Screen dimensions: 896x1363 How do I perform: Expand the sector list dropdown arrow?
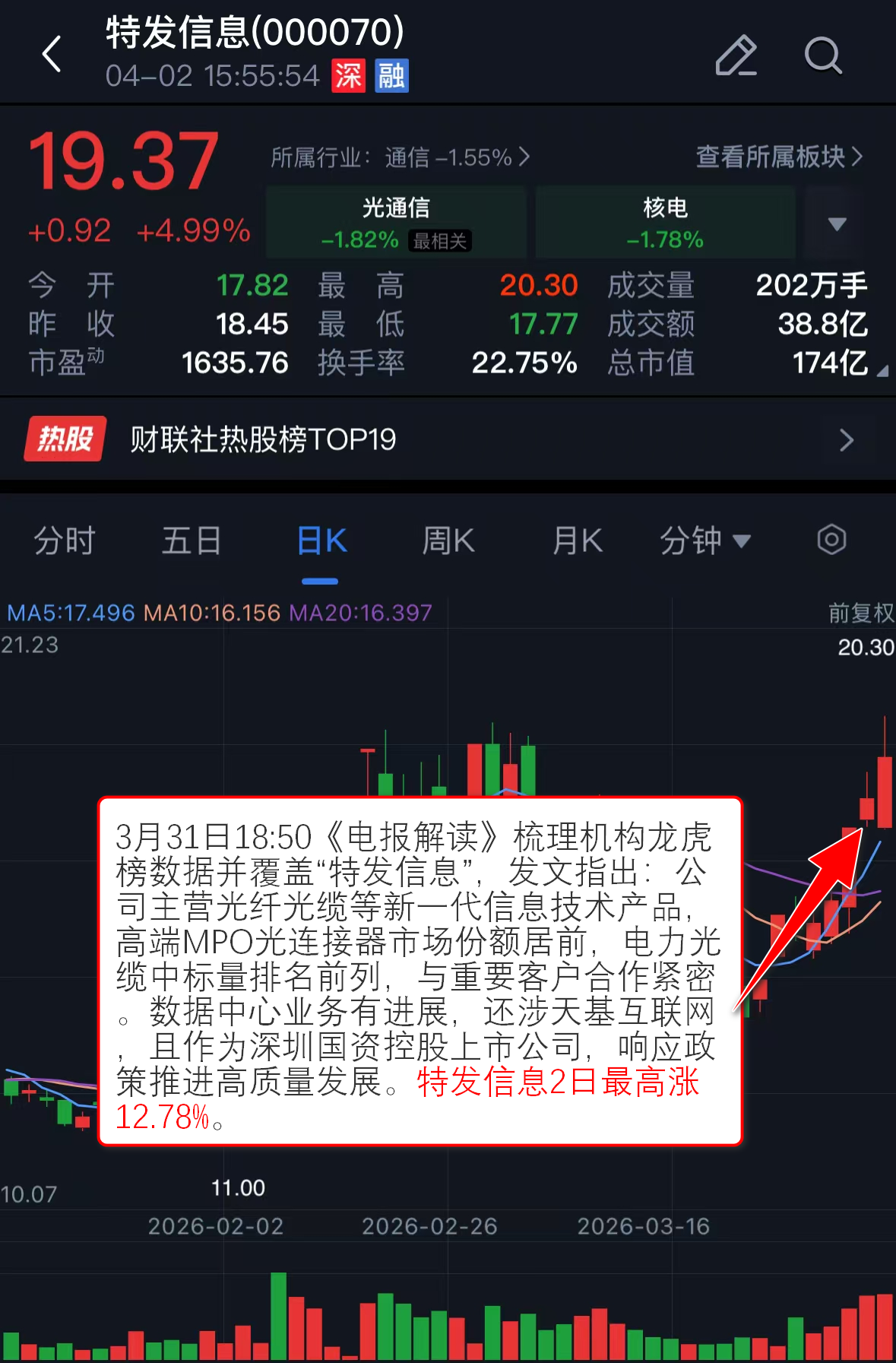pyautogui.click(x=837, y=224)
